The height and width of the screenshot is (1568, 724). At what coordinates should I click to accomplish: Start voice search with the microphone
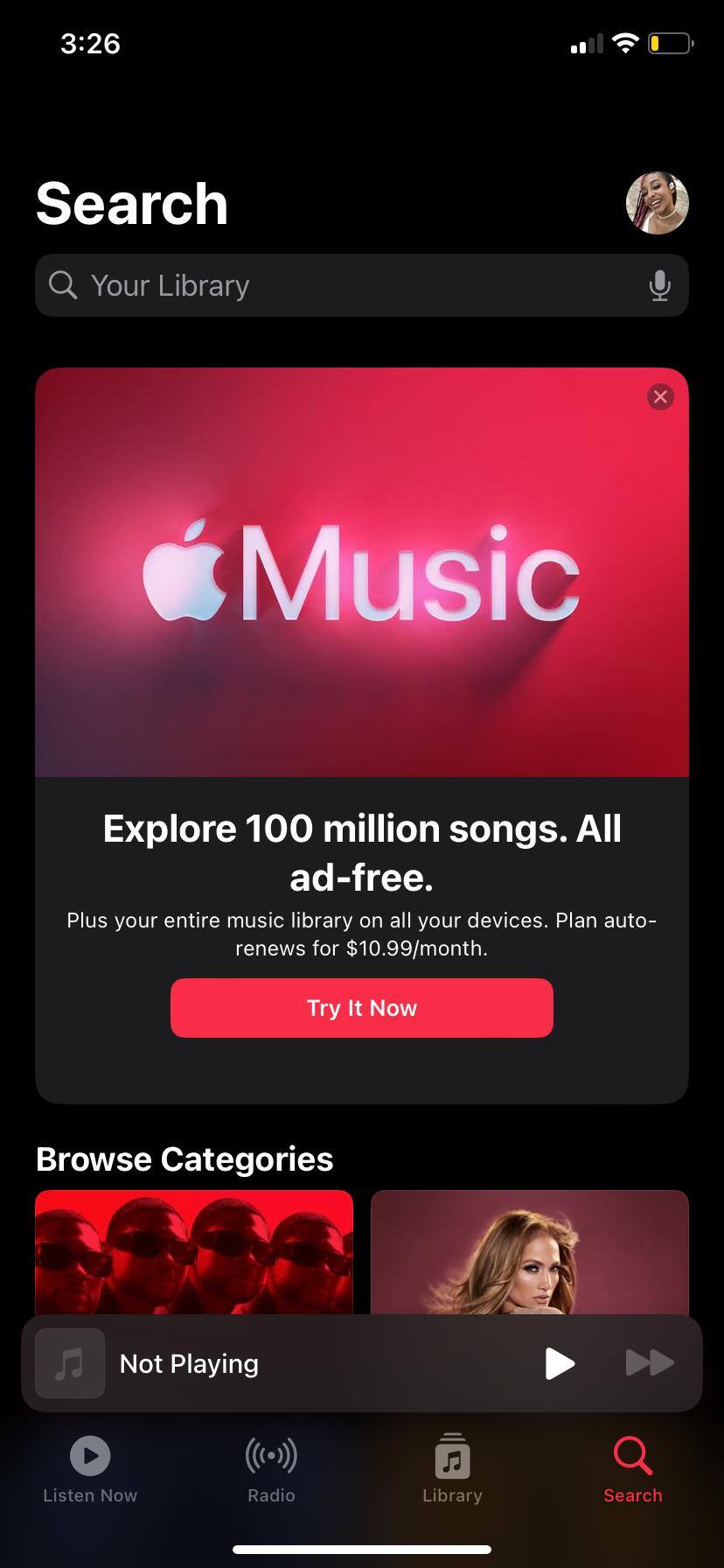click(x=660, y=285)
